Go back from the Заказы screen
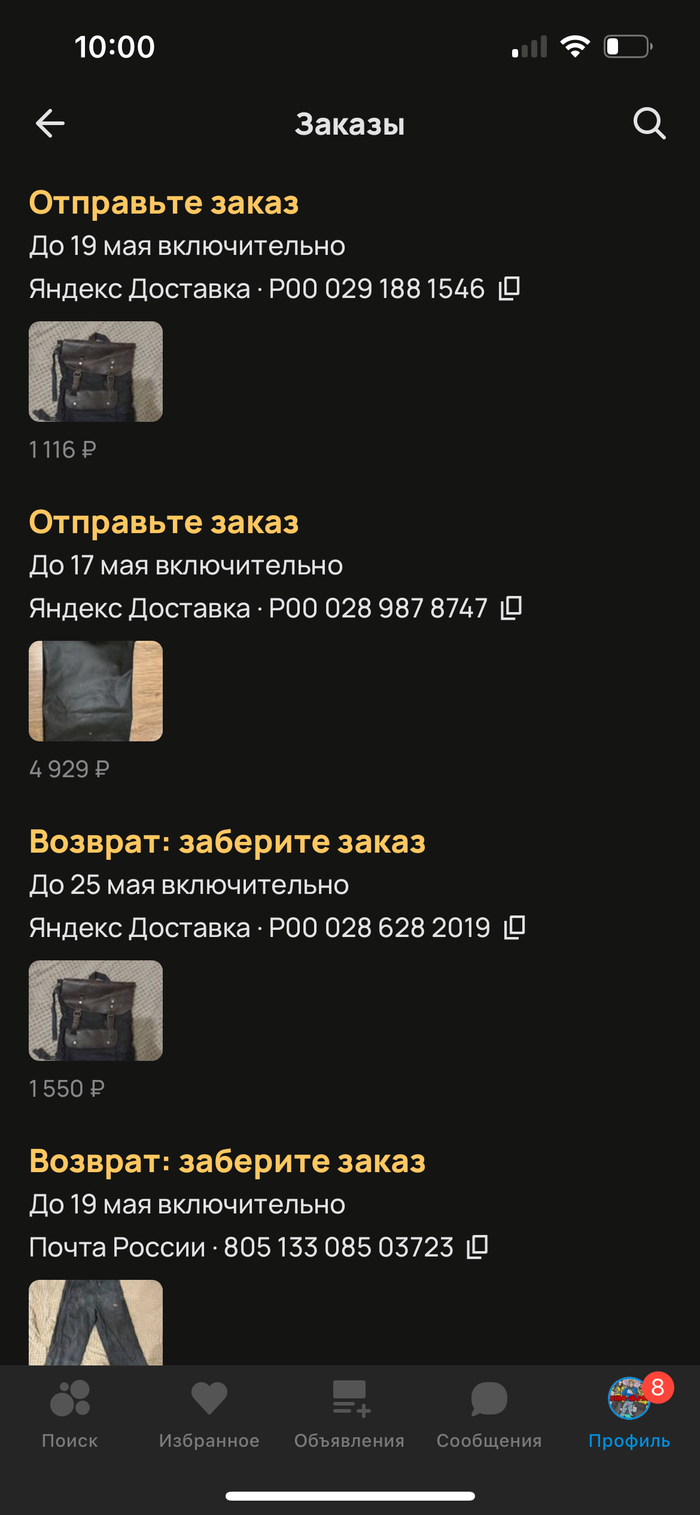Viewport: 700px width, 1515px height. coord(49,124)
